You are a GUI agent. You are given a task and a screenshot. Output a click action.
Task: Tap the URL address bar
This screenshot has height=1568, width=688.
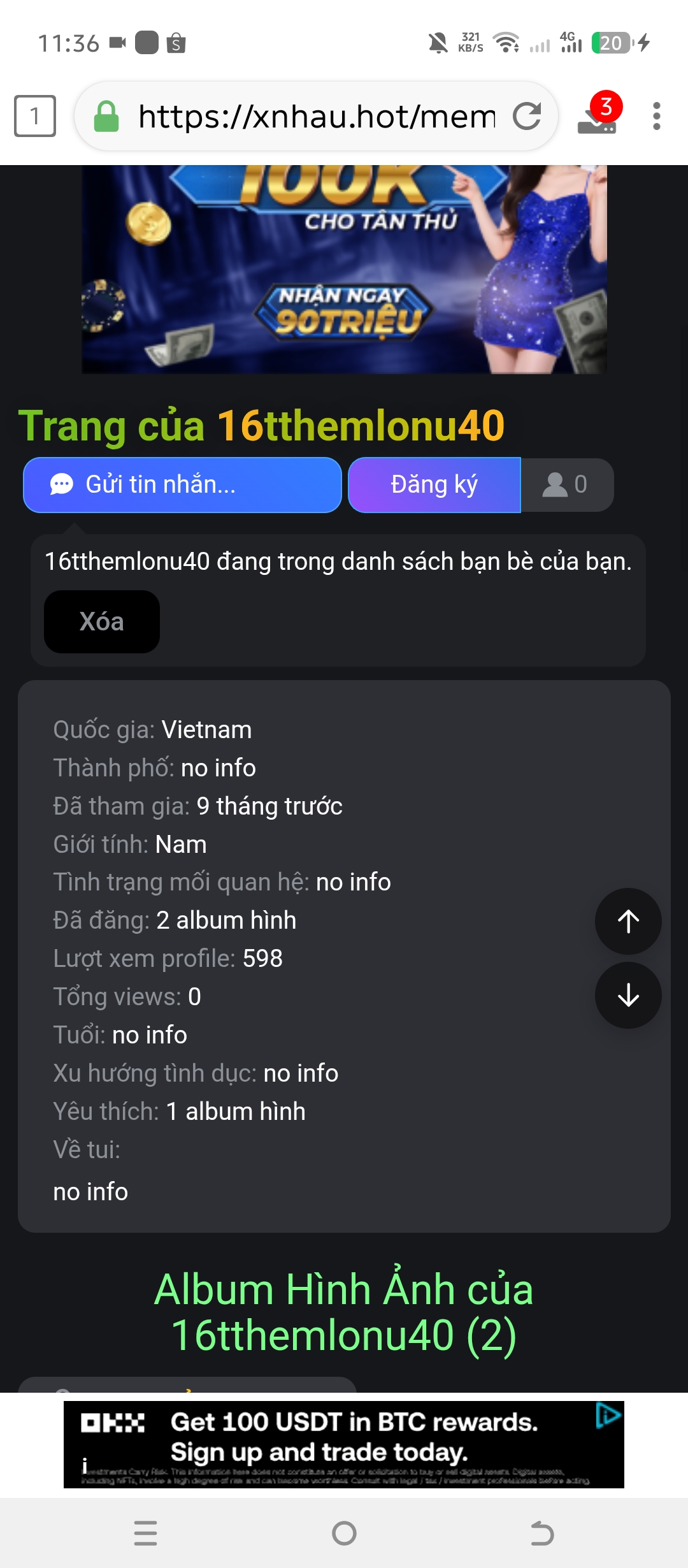point(317,116)
